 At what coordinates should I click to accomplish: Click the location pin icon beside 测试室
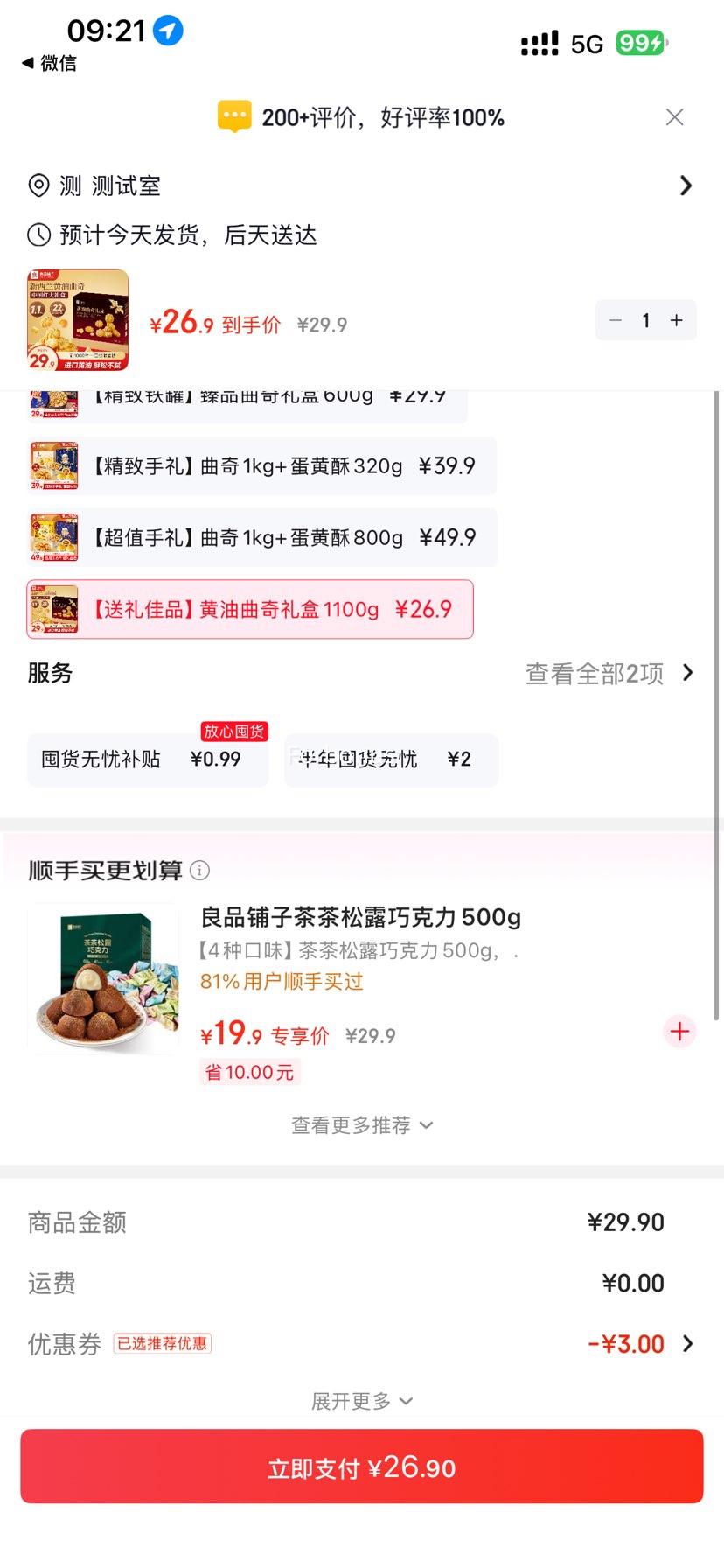37,185
